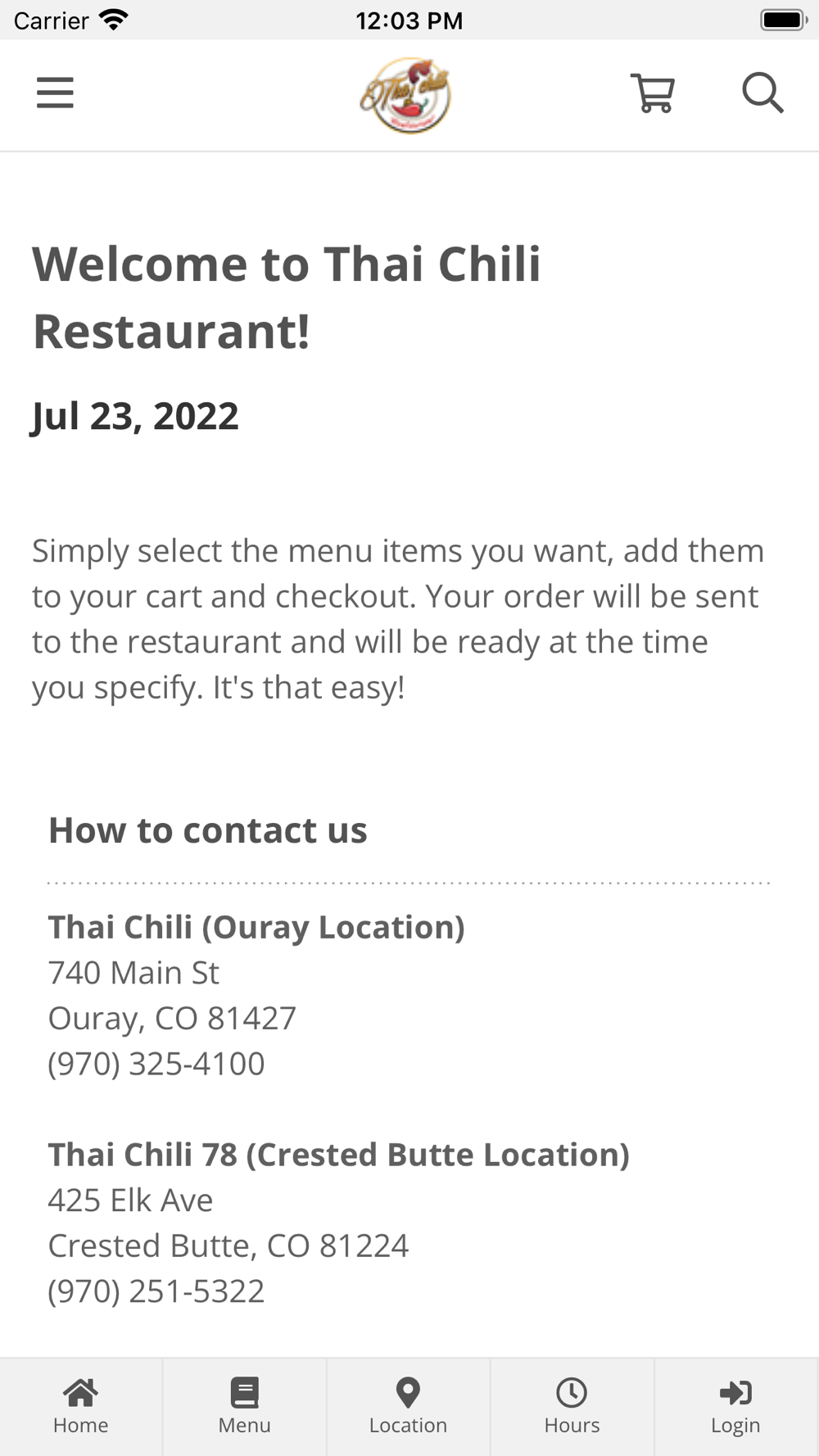Screen dimensions: 819x1456
Task: Select the Login tab
Action: (735, 1406)
